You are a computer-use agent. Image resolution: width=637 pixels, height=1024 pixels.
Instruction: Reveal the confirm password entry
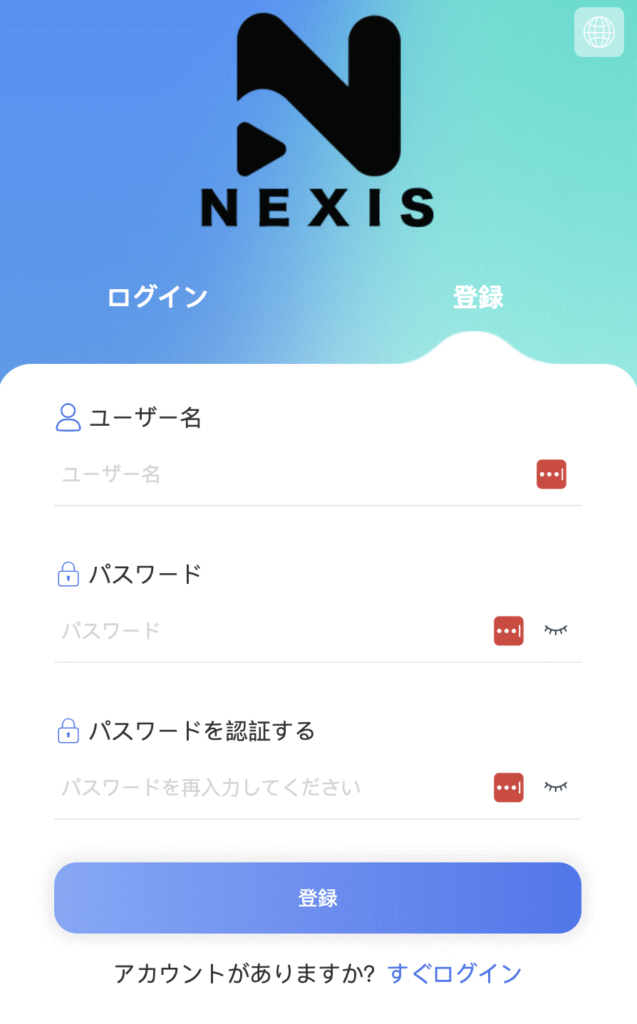pyautogui.click(x=555, y=787)
